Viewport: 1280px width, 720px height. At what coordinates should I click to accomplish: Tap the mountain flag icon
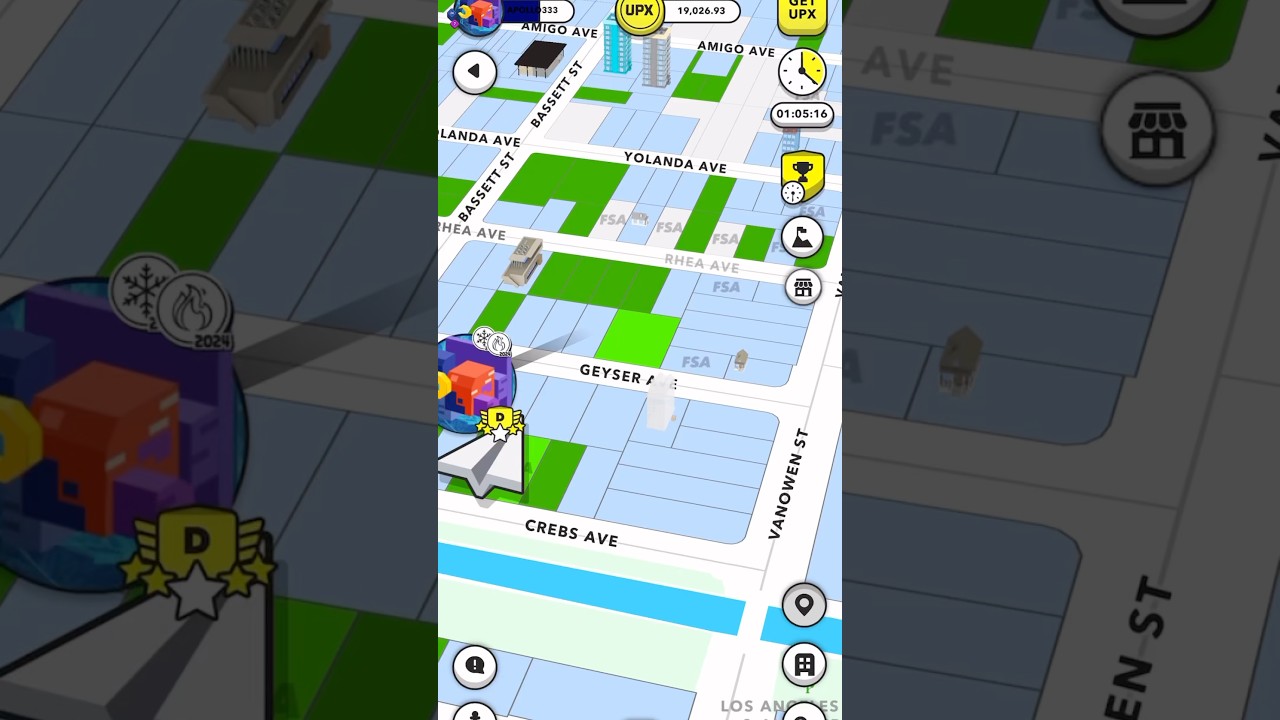click(x=803, y=237)
